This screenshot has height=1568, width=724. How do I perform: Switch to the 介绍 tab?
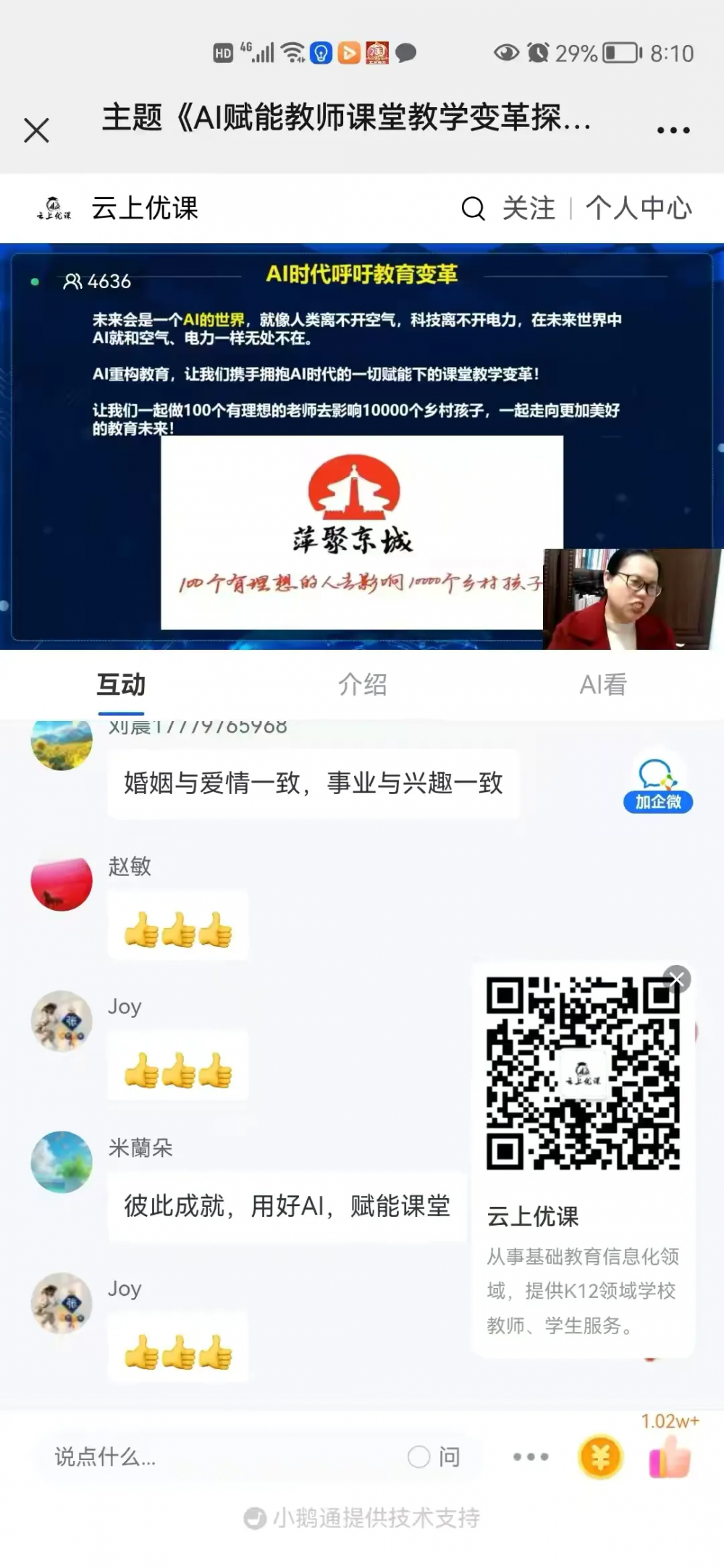pyautogui.click(x=362, y=684)
